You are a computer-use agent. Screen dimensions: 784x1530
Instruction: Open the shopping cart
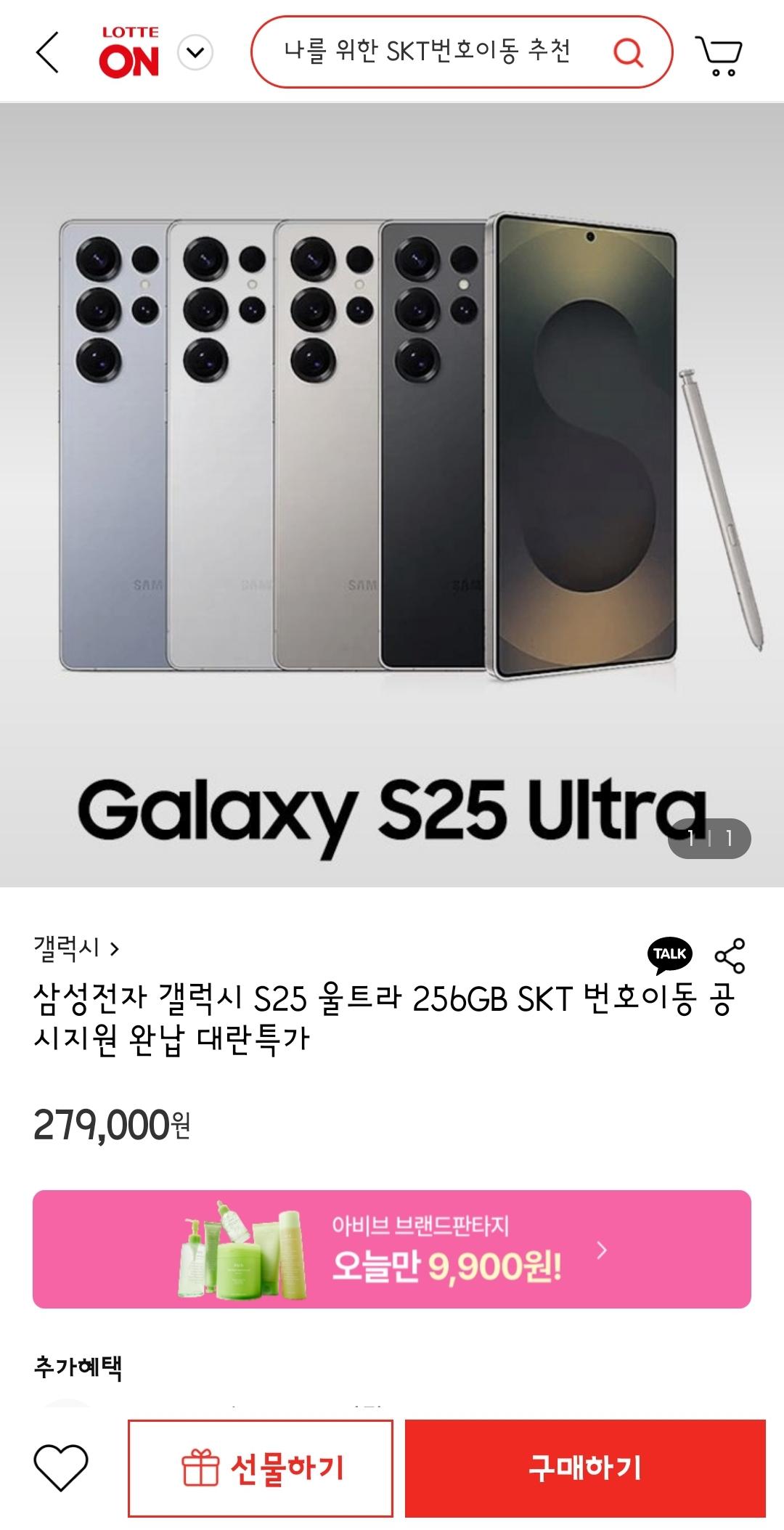pyautogui.click(x=719, y=55)
